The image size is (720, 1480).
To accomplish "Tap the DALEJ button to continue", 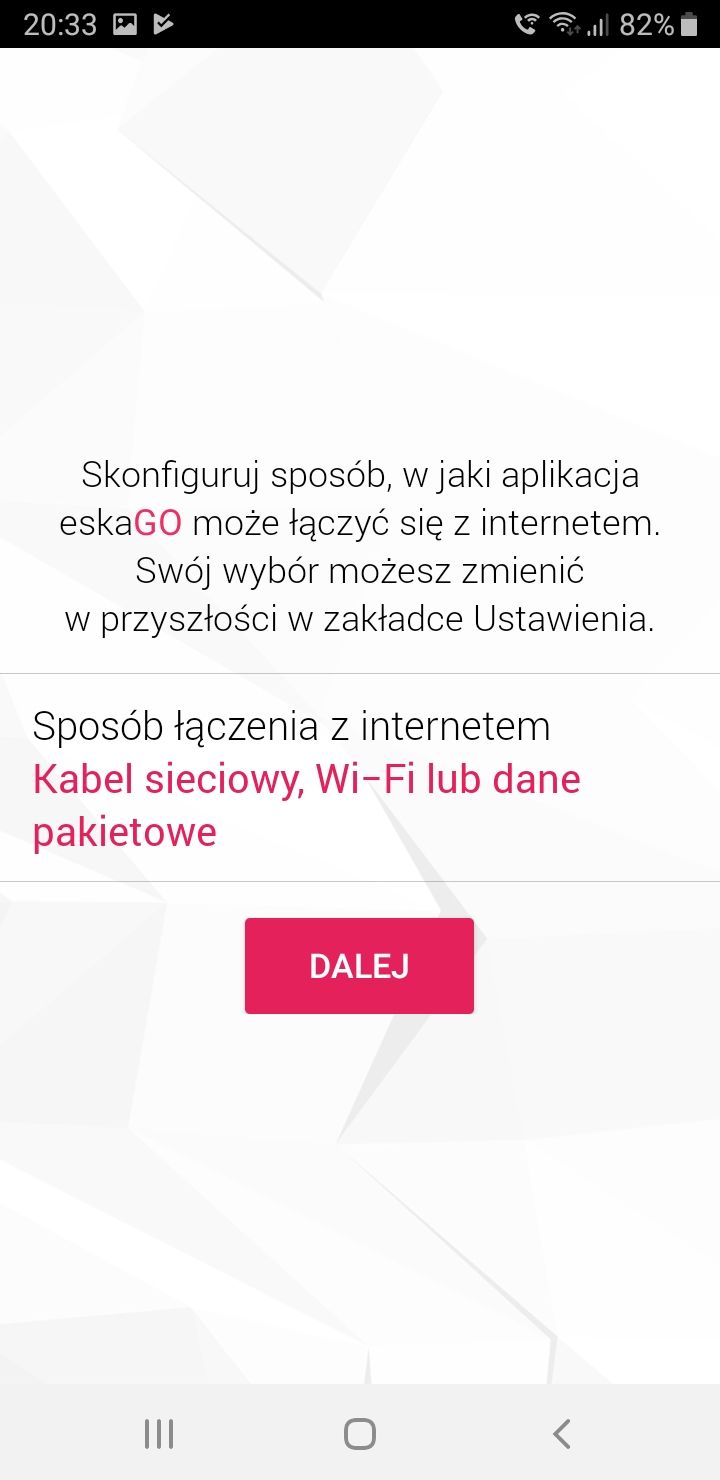I will [x=359, y=966].
